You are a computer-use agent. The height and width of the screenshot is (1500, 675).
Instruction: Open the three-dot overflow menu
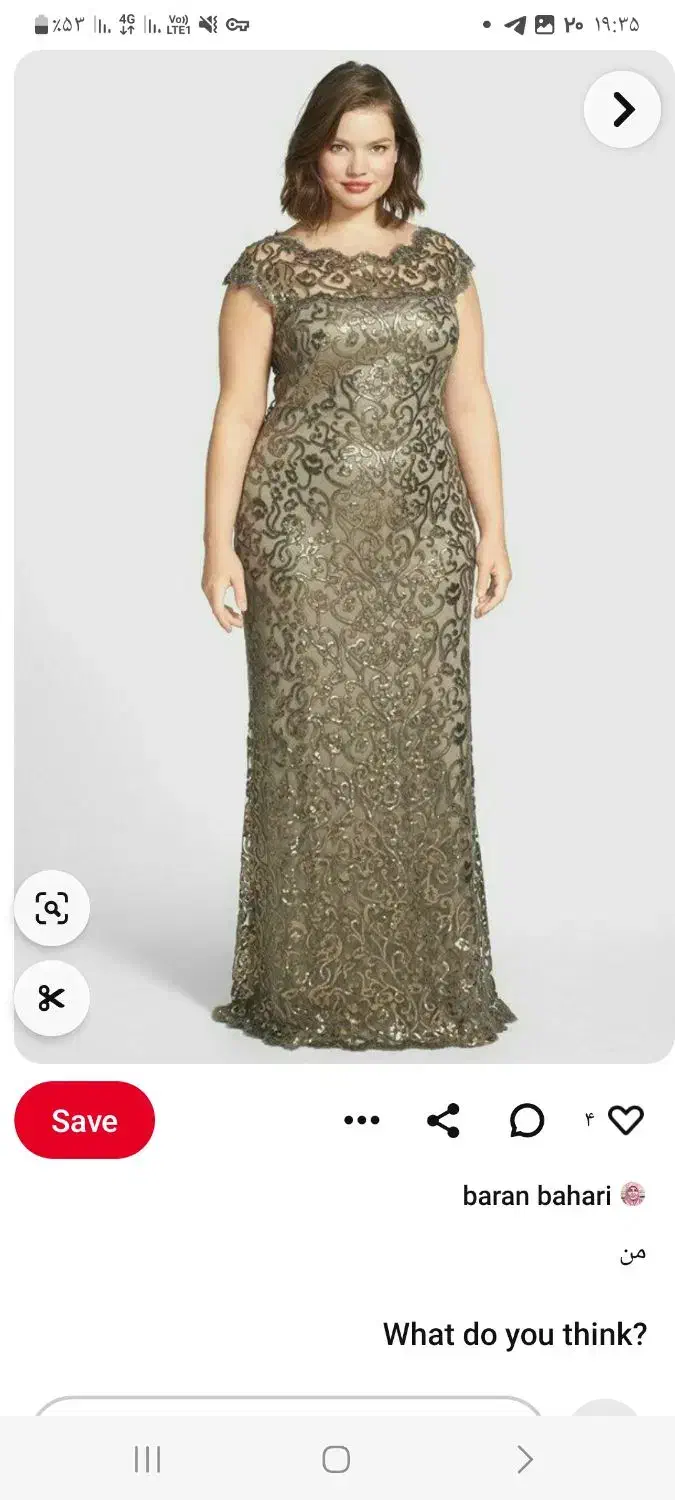point(361,1120)
